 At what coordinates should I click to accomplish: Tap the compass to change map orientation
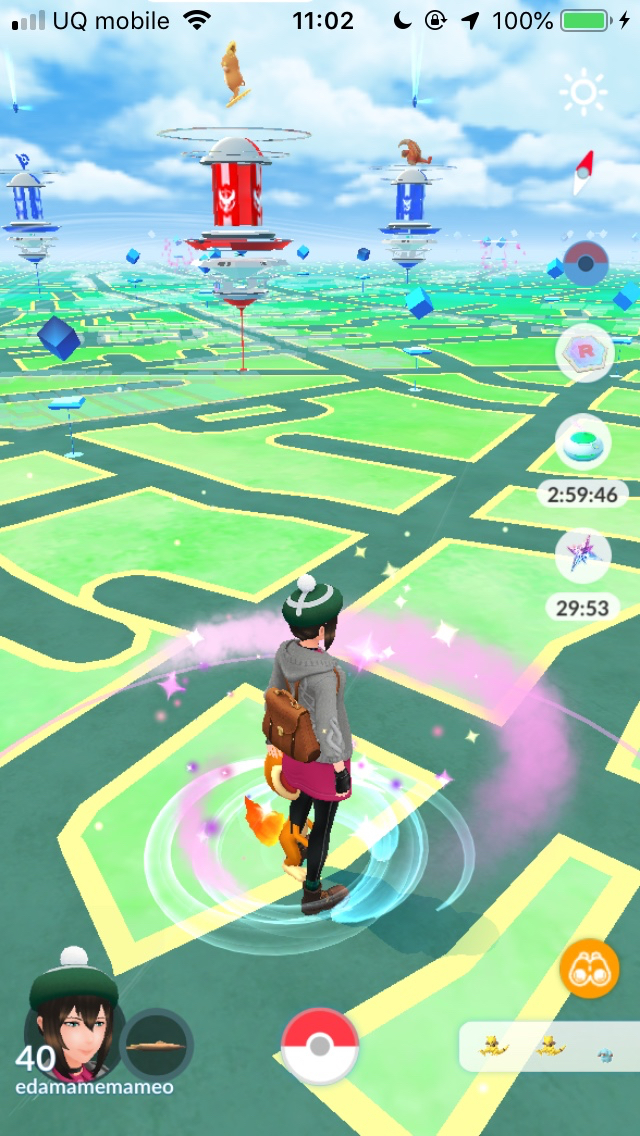click(x=583, y=173)
